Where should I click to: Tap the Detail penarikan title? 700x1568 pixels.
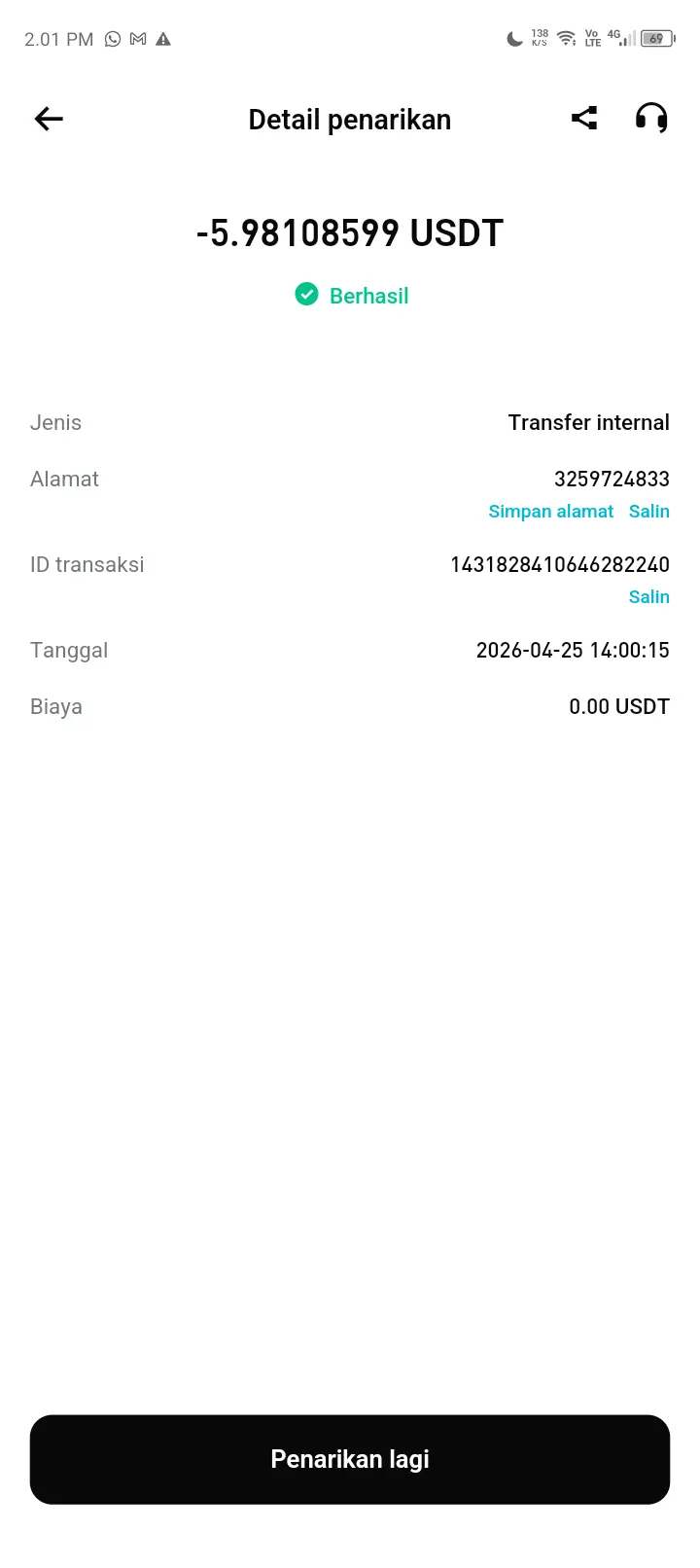pos(350,119)
